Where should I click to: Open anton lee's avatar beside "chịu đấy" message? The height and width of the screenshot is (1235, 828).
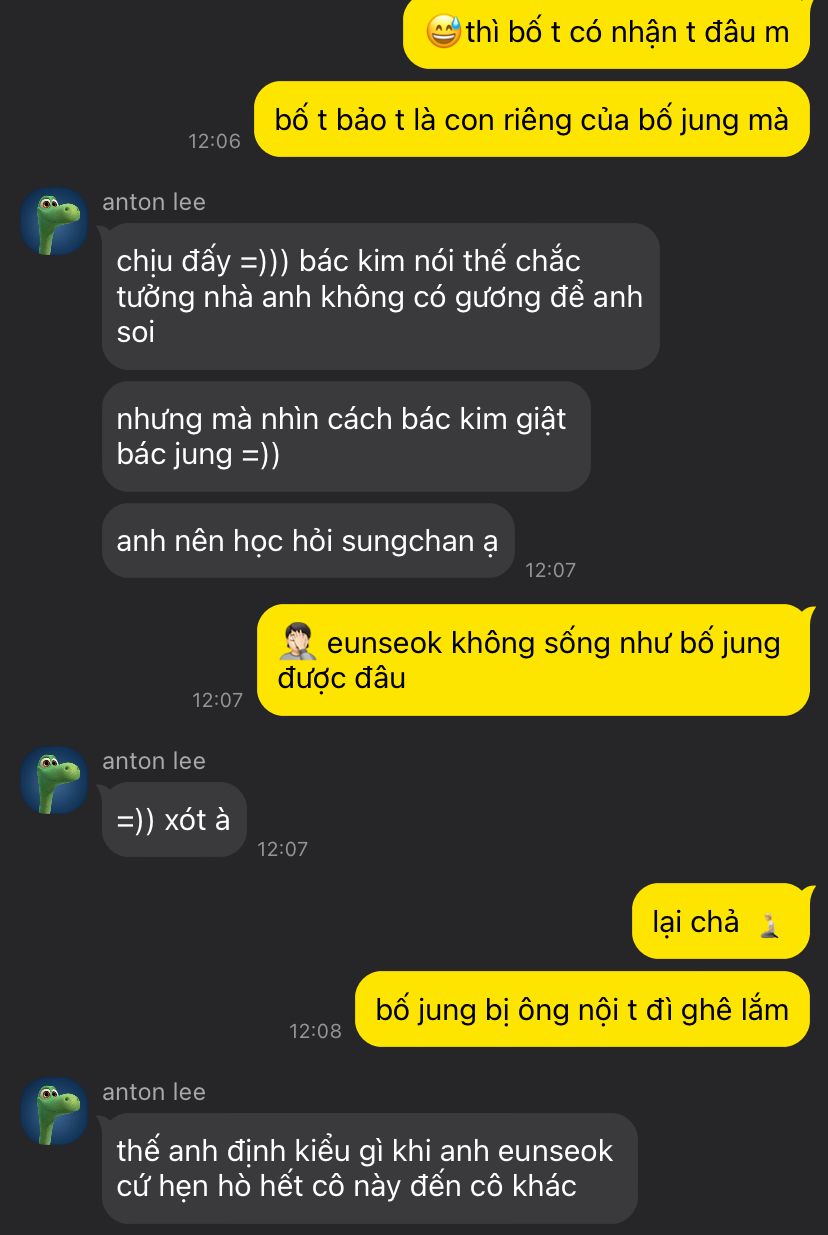55,221
